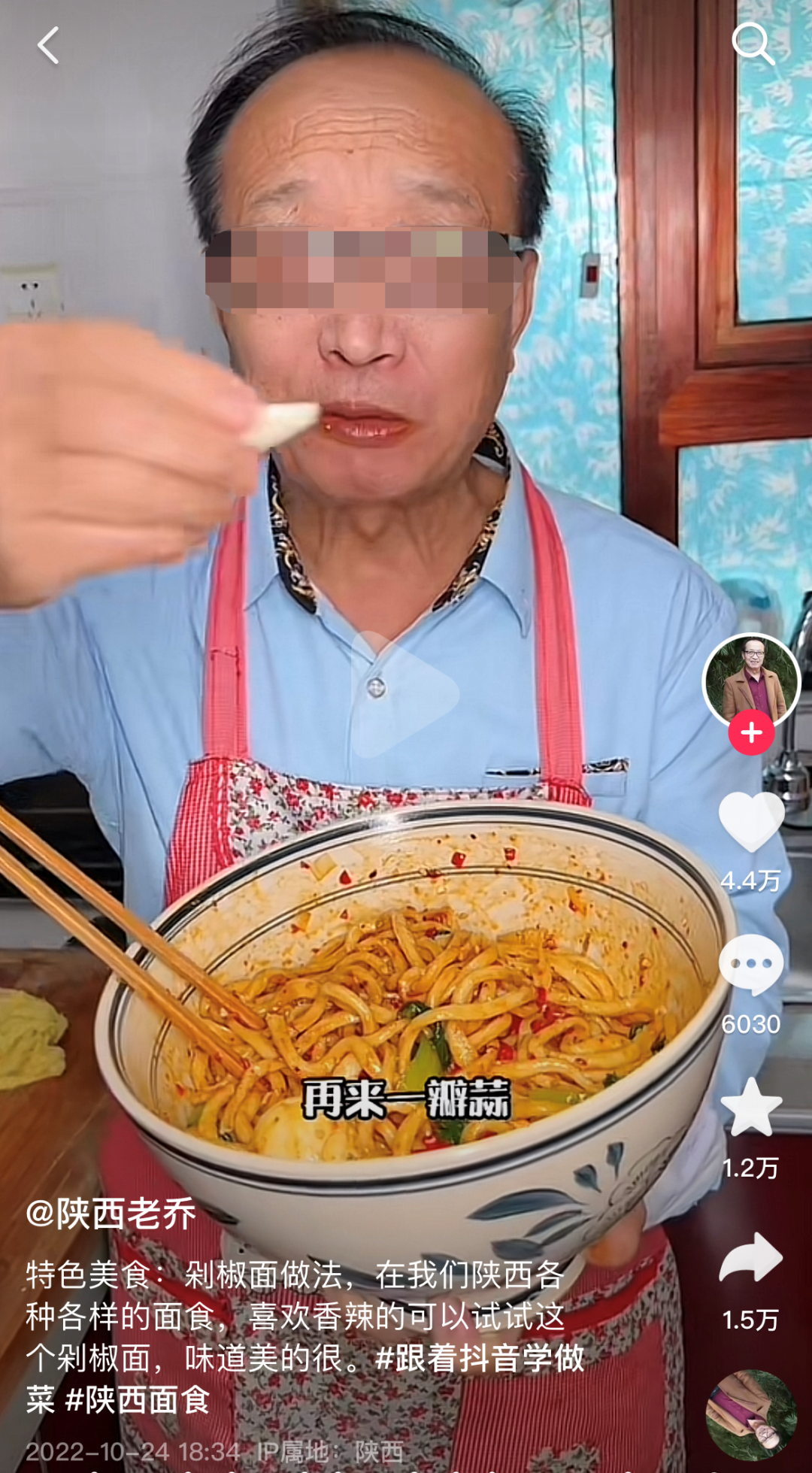Image resolution: width=812 pixels, height=1473 pixels.
Task: Share the video using the arrow icon
Action: 751,1256
